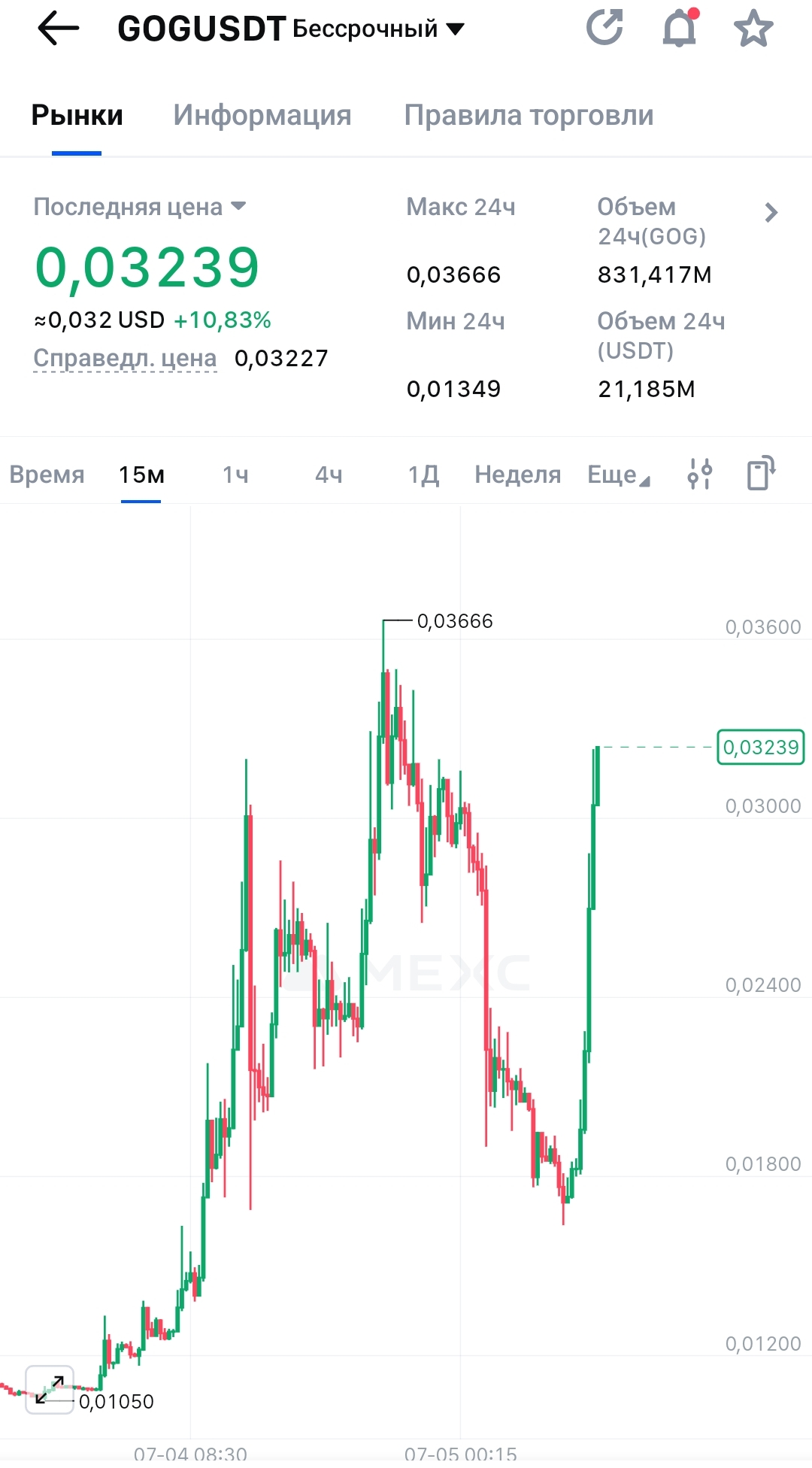Go back with the arrow icon
The image size is (812, 1468).
[x=58, y=29]
